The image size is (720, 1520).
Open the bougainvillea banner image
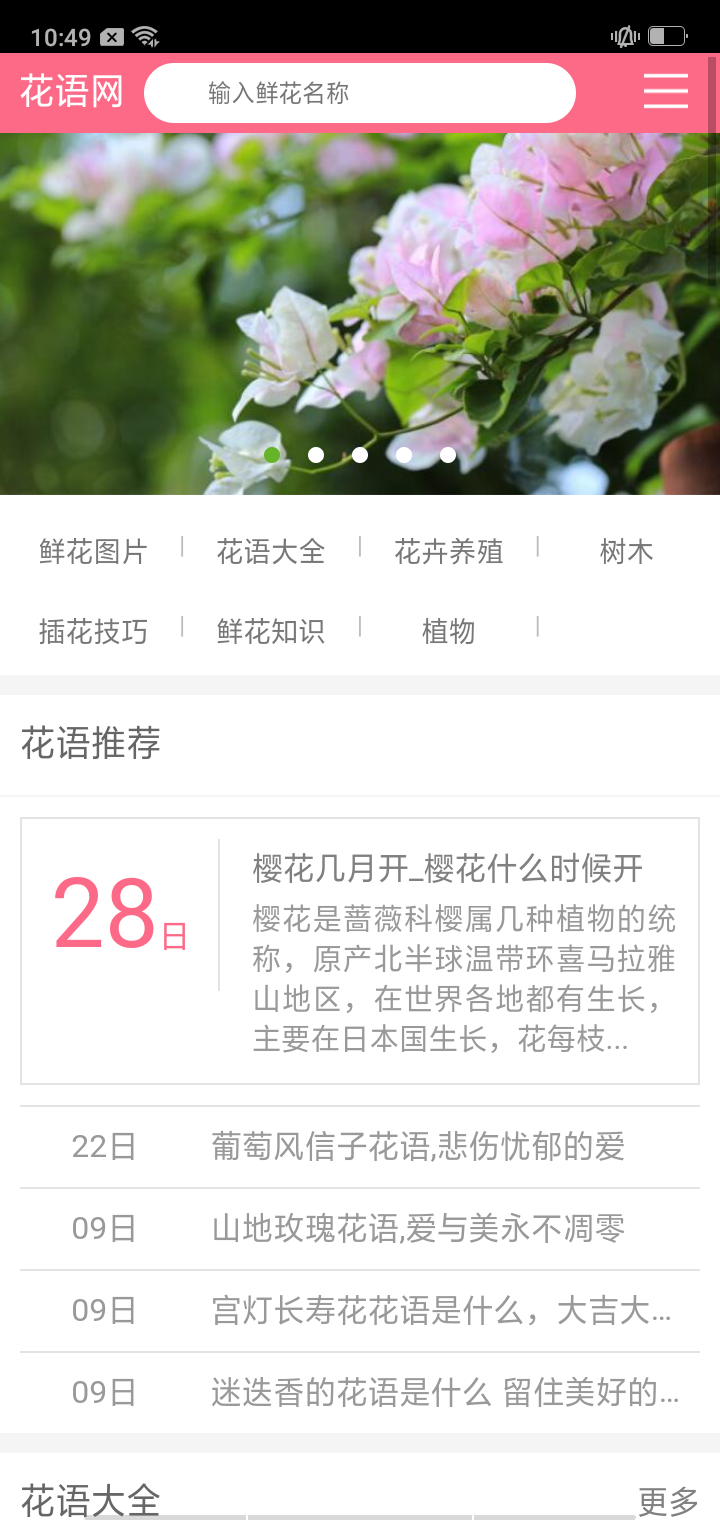coord(360,300)
